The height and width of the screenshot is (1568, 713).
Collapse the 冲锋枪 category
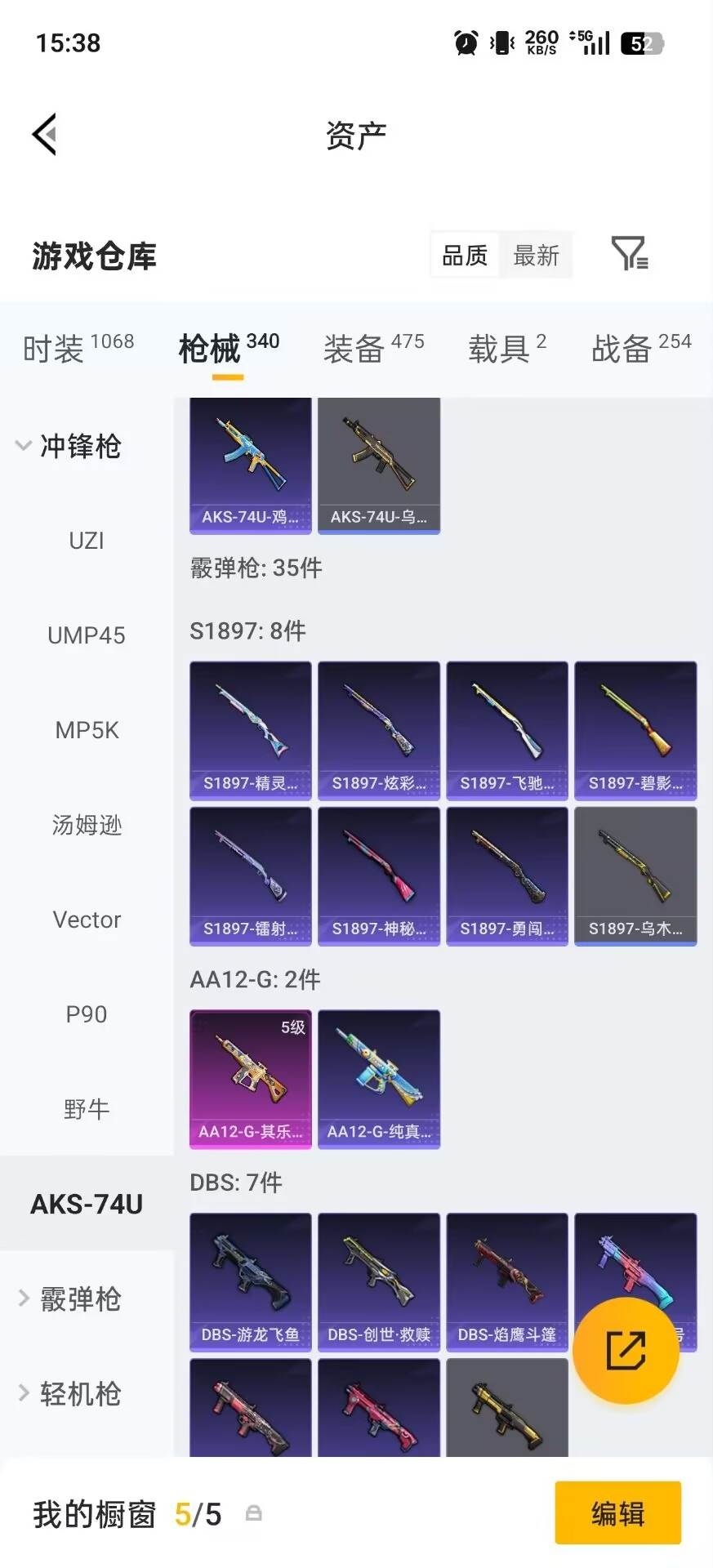pos(69,446)
